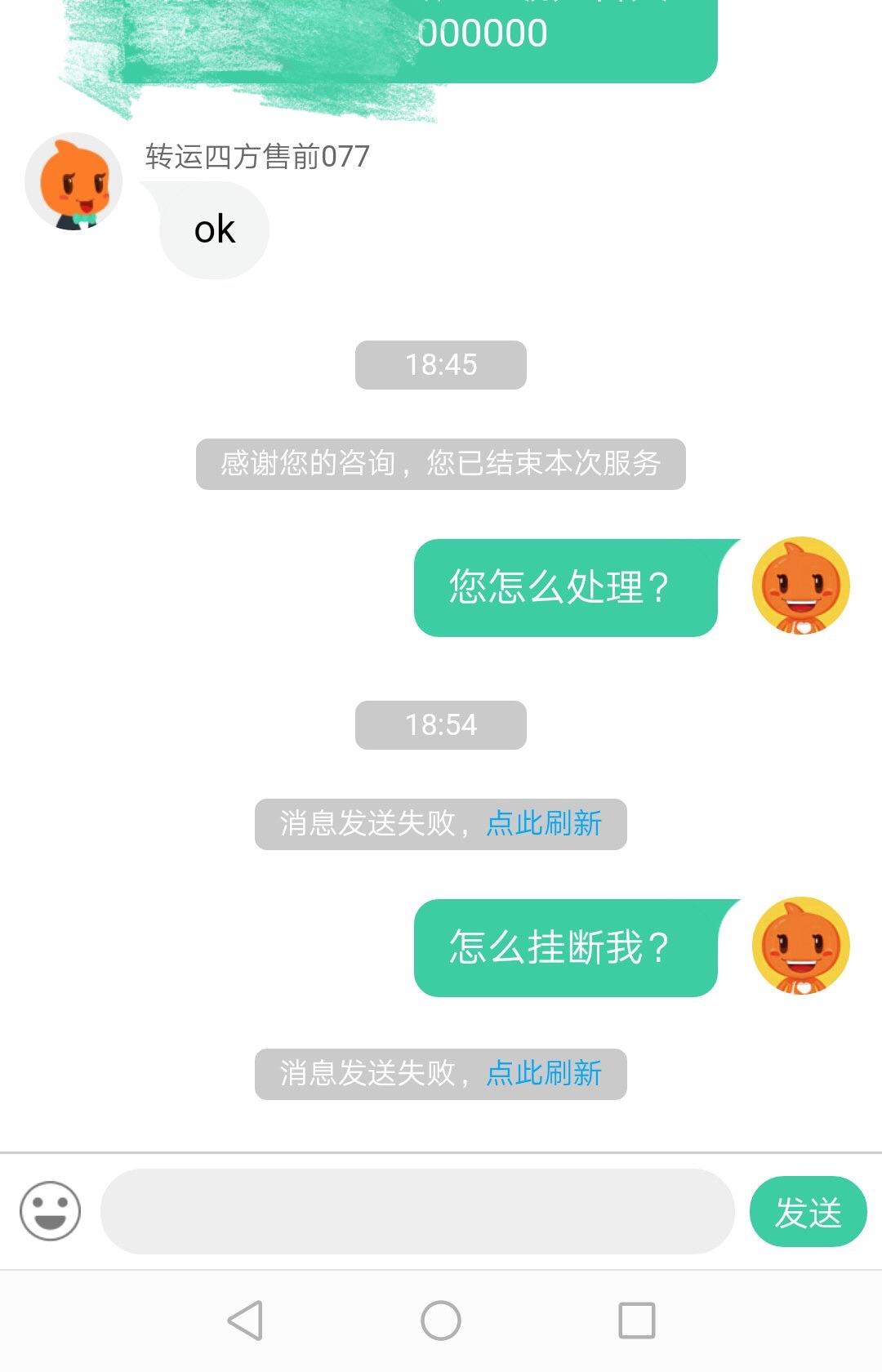Click the agent avatar of 转运四方售前077
The width and height of the screenshot is (882, 1372).
76,182
